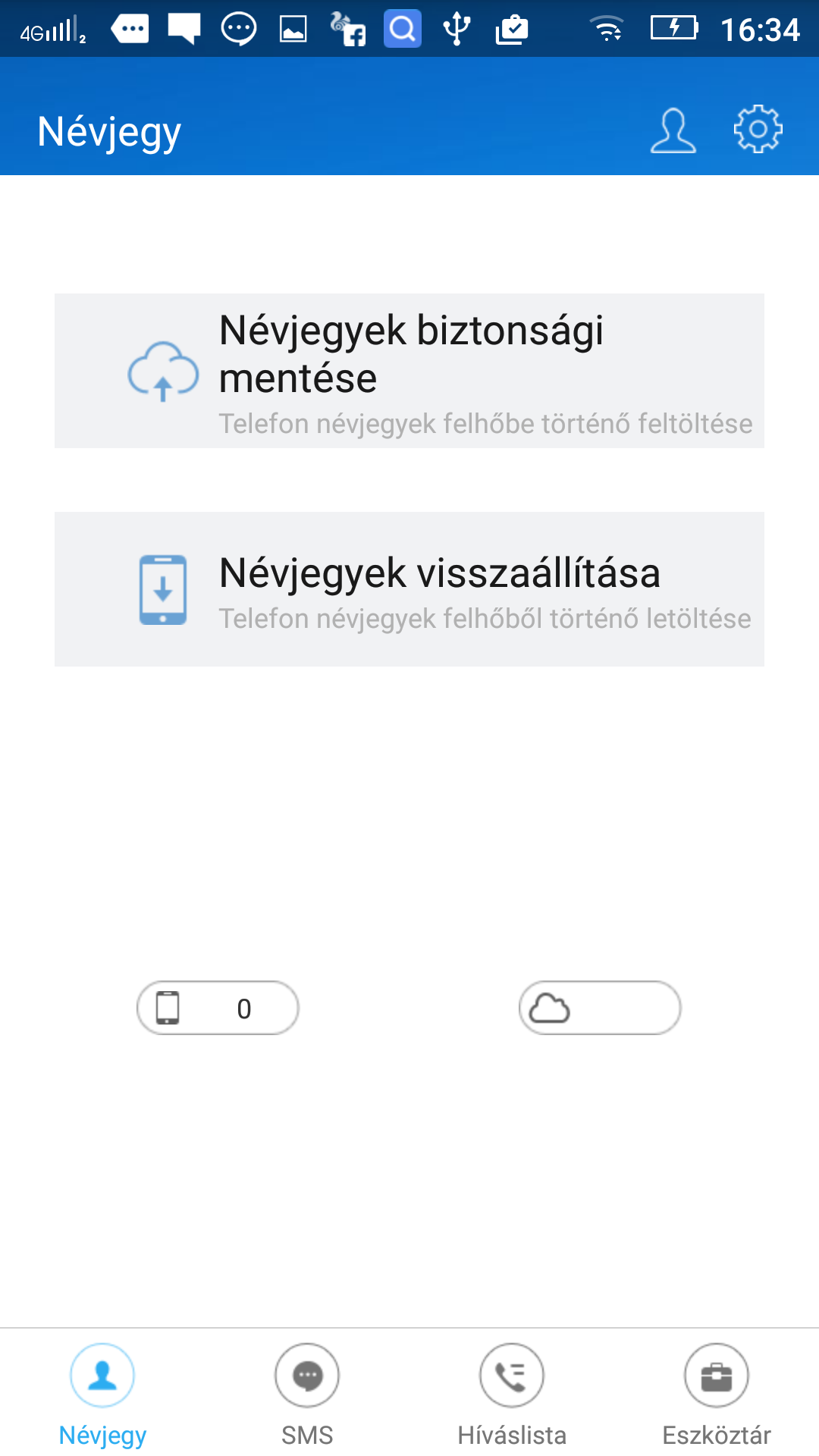Open the account profile icon
Image resolution: width=819 pixels, height=1456 pixels.
pyautogui.click(x=673, y=130)
